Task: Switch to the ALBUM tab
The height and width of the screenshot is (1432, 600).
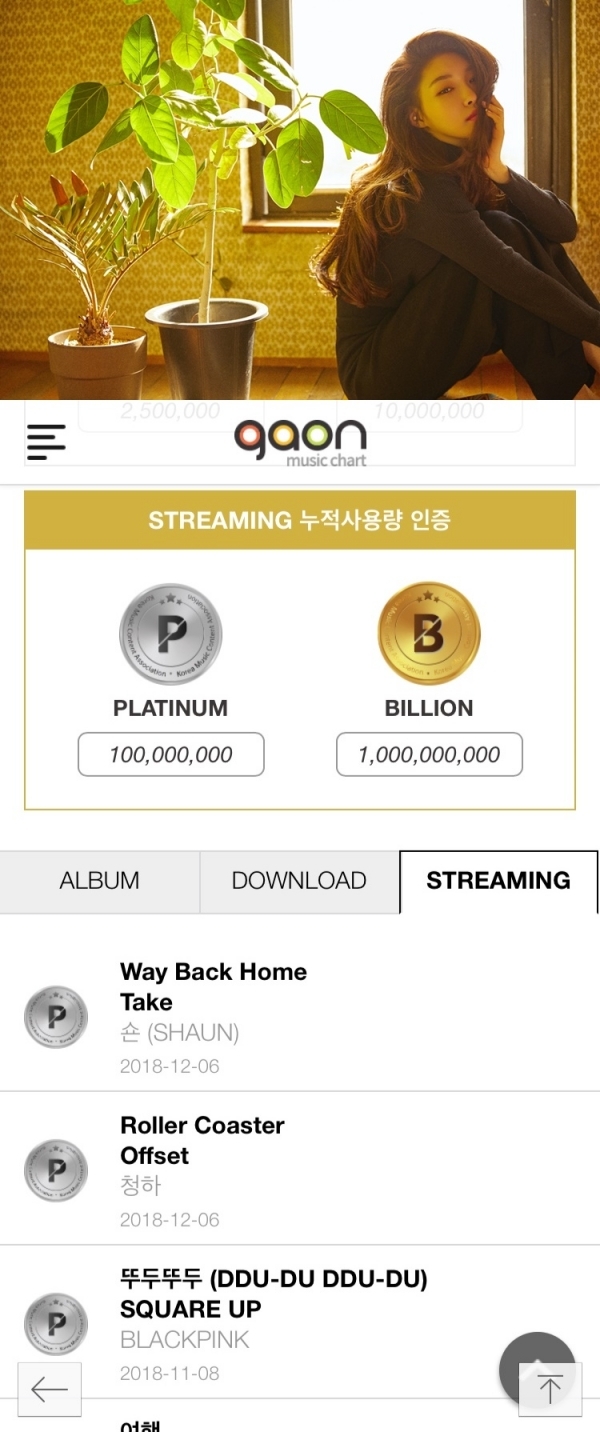Action: point(99,881)
